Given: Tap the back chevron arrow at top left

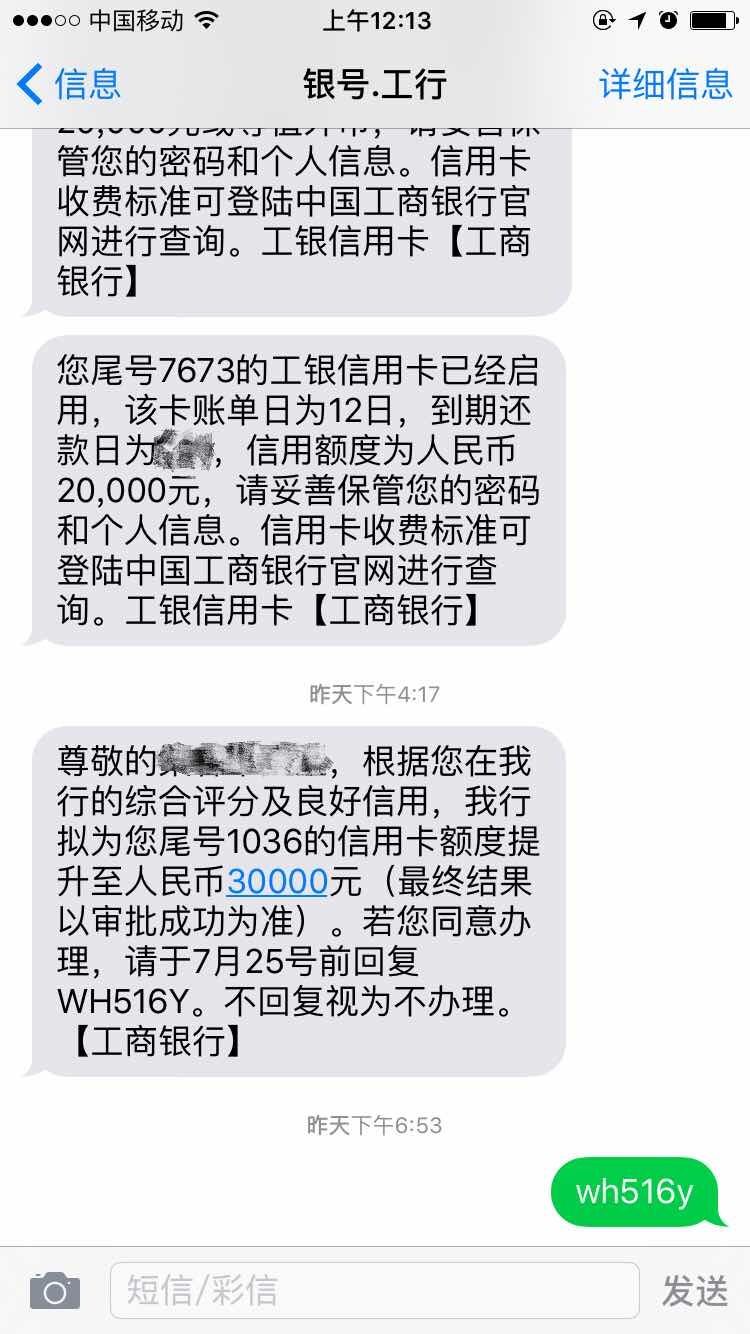Looking at the screenshot, I should (x=28, y=86).
